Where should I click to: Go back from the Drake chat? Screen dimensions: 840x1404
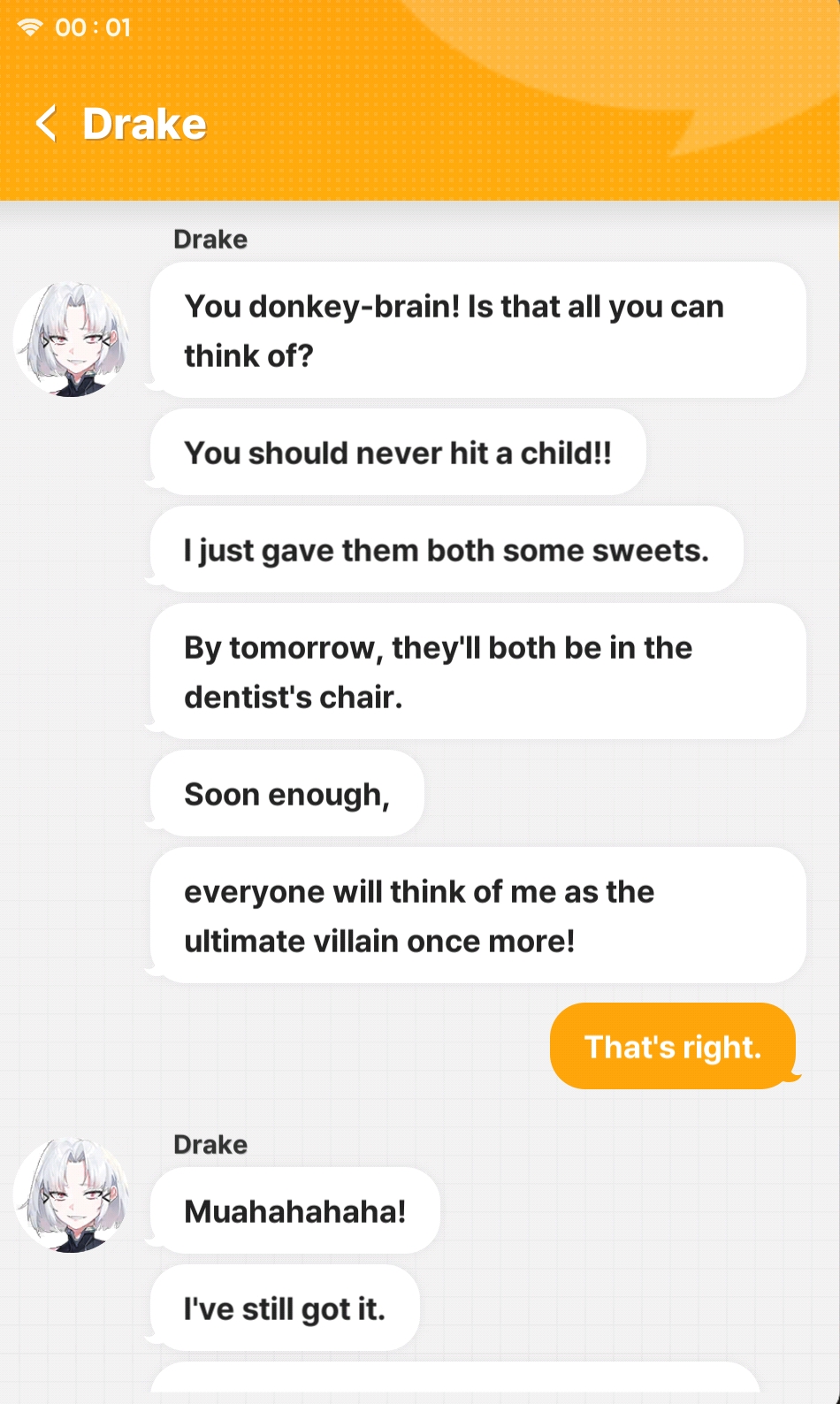[46, 124]
